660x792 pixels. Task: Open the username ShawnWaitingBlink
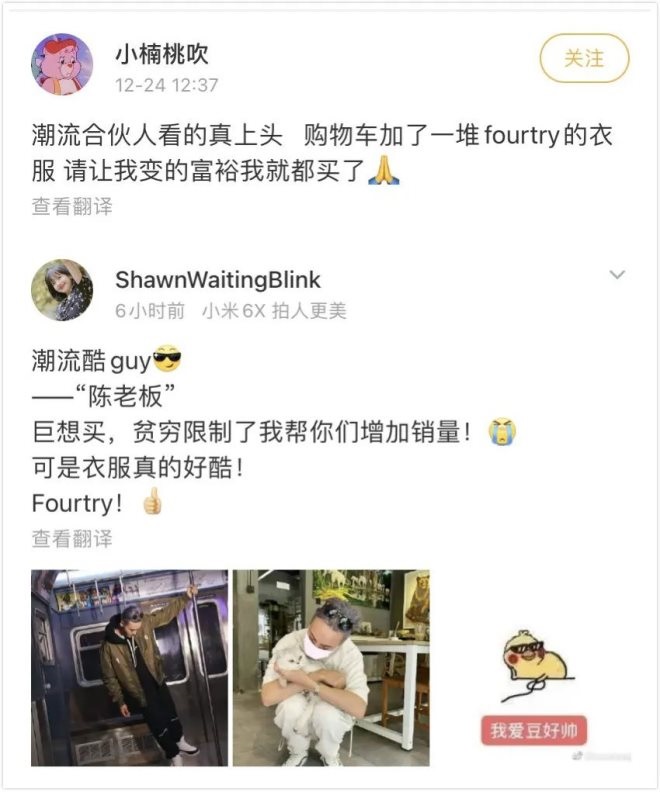point(218,279)
